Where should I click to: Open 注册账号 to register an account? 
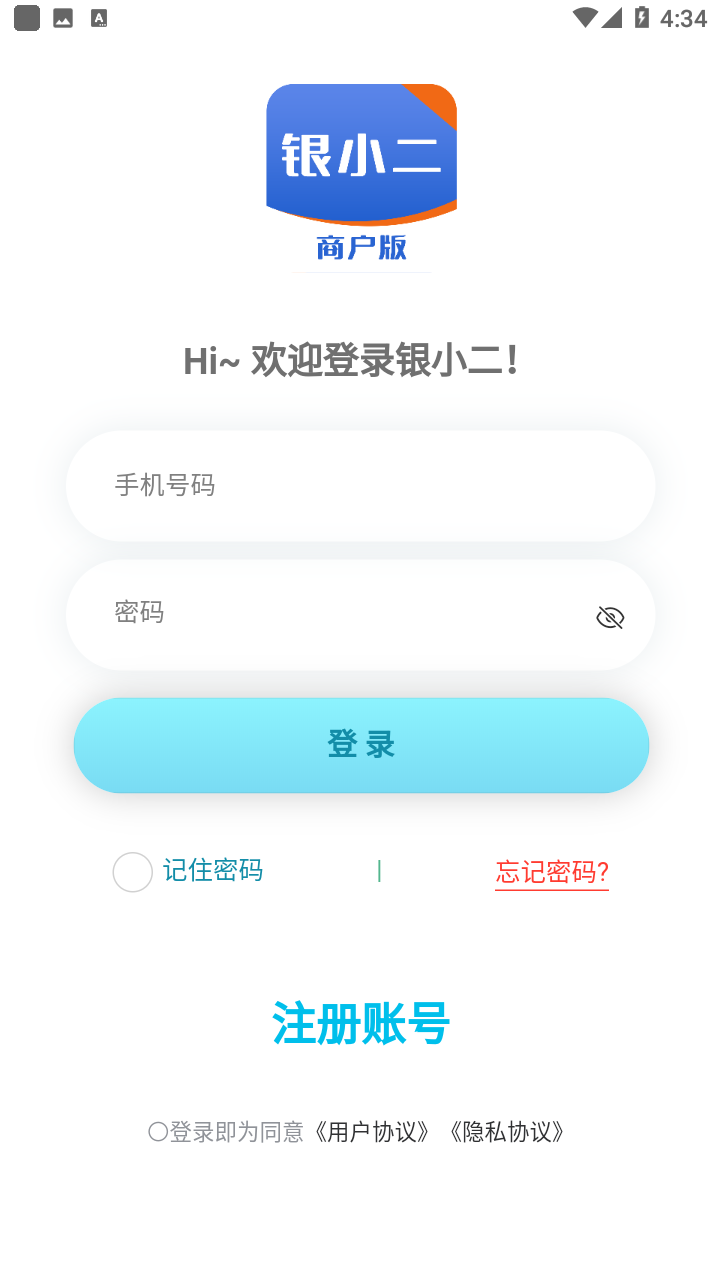pyautogui.click(x=361, y=1024)
